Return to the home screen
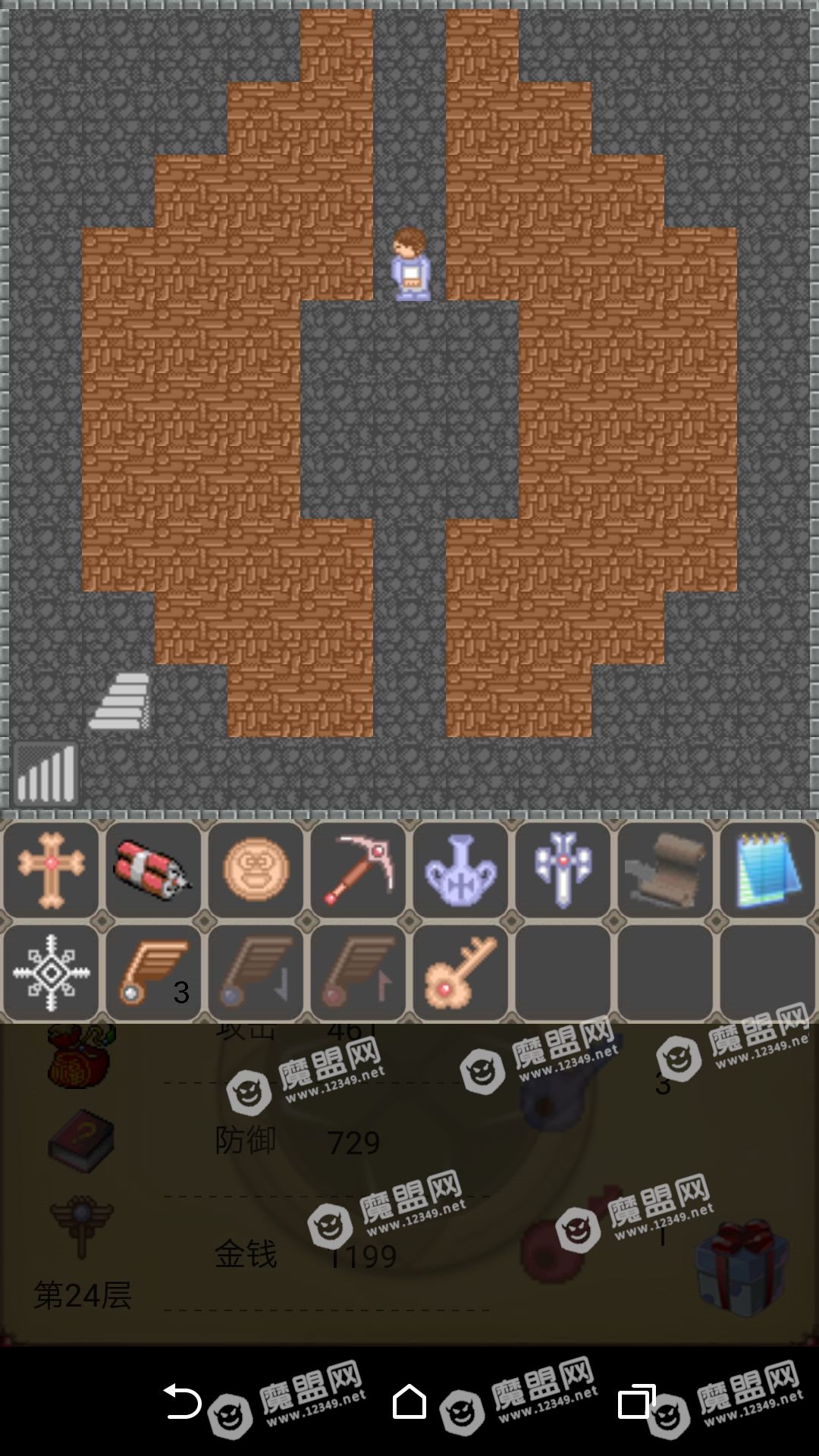Image resolution: width=819 pixels, height=1456 pixels. (409, 1401)
